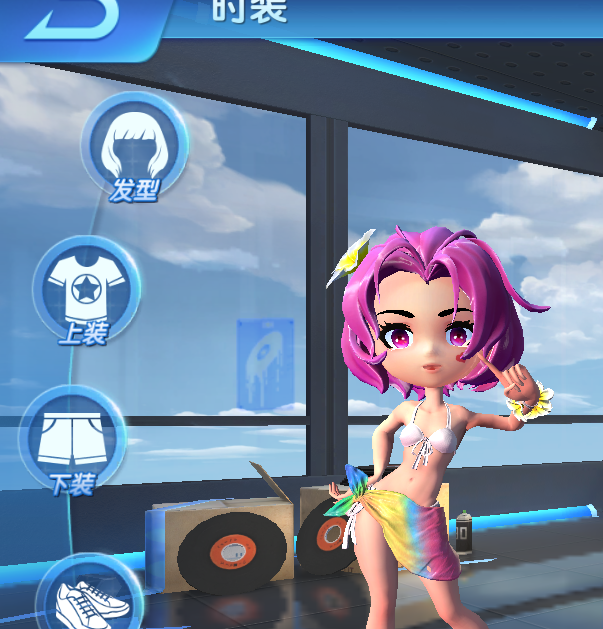Go back from the 时装 screen
Screen dimensions: 603x629
[x=72, y=20]
